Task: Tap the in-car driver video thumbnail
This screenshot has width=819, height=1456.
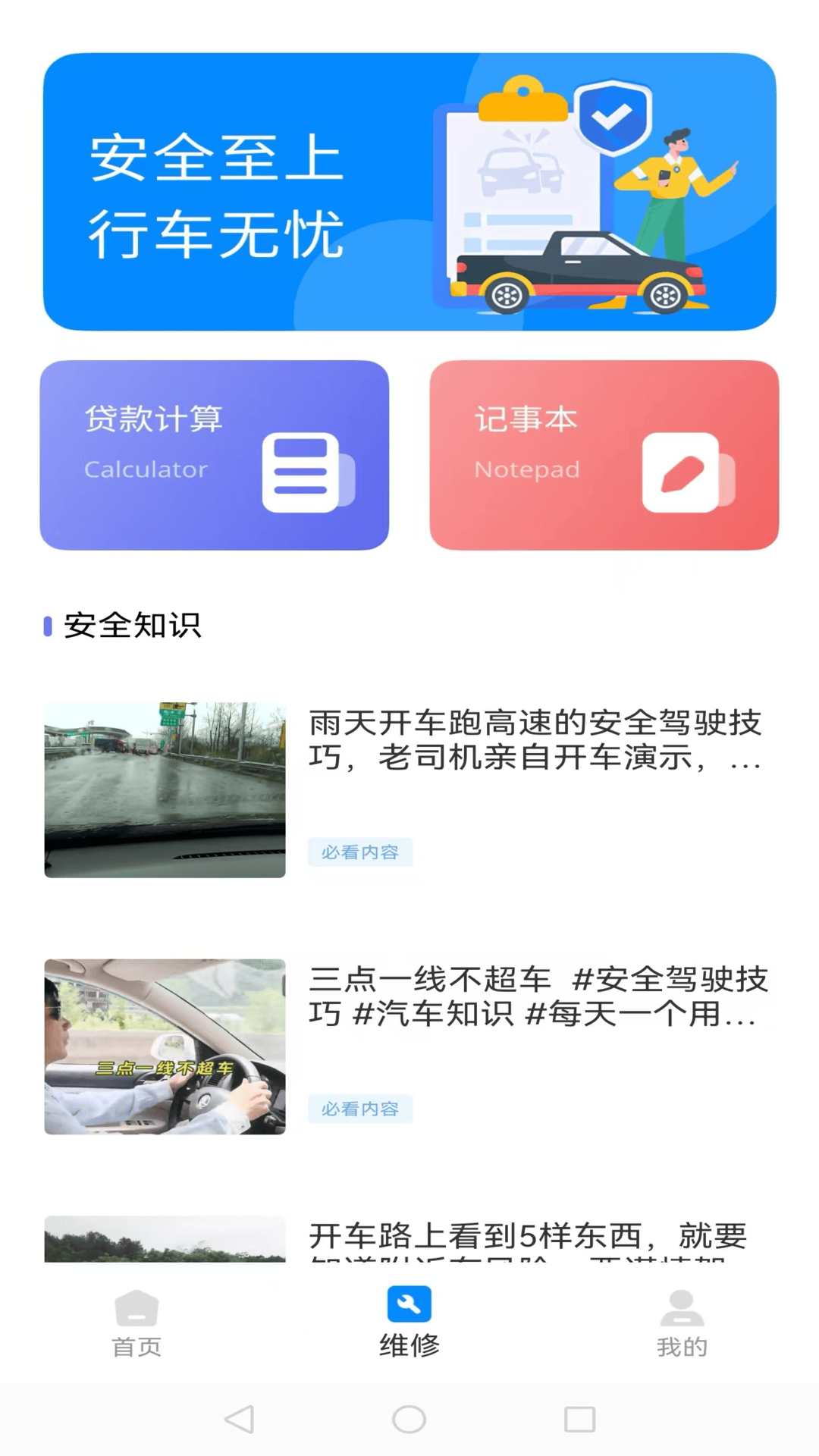Action: point(163,1048)
